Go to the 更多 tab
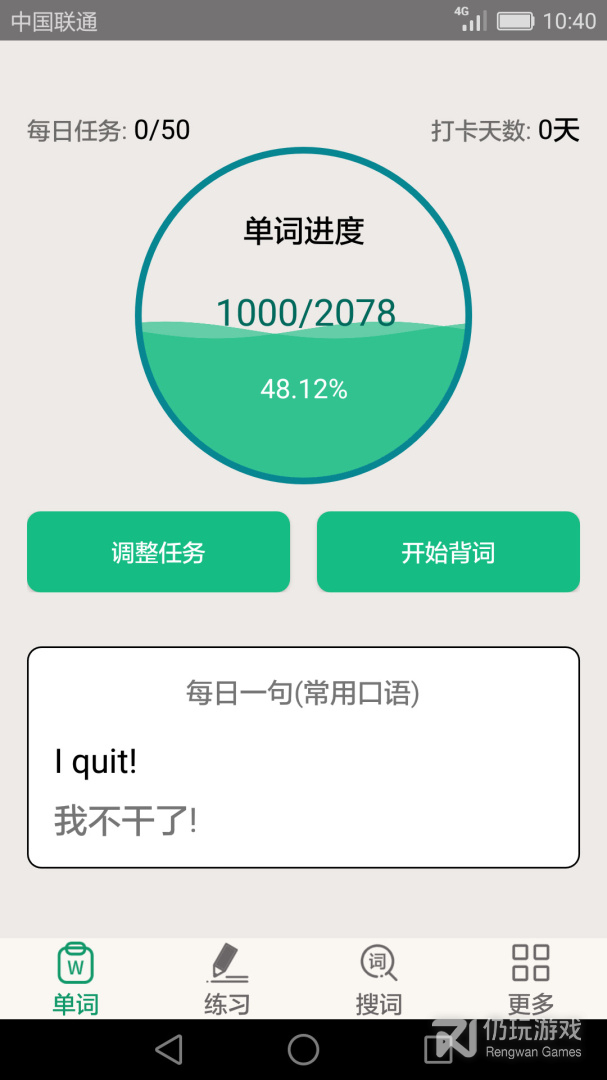This screenshot has height=1080, width=607. coord(531,979)
